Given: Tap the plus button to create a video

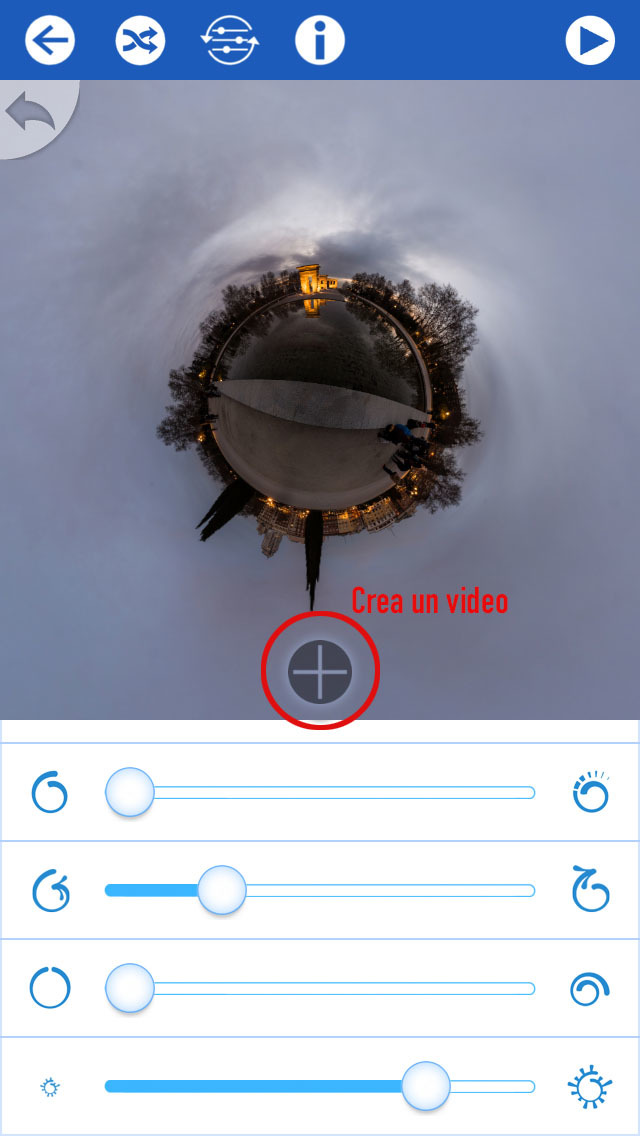Looking at the screenshot, I should 320,672.
